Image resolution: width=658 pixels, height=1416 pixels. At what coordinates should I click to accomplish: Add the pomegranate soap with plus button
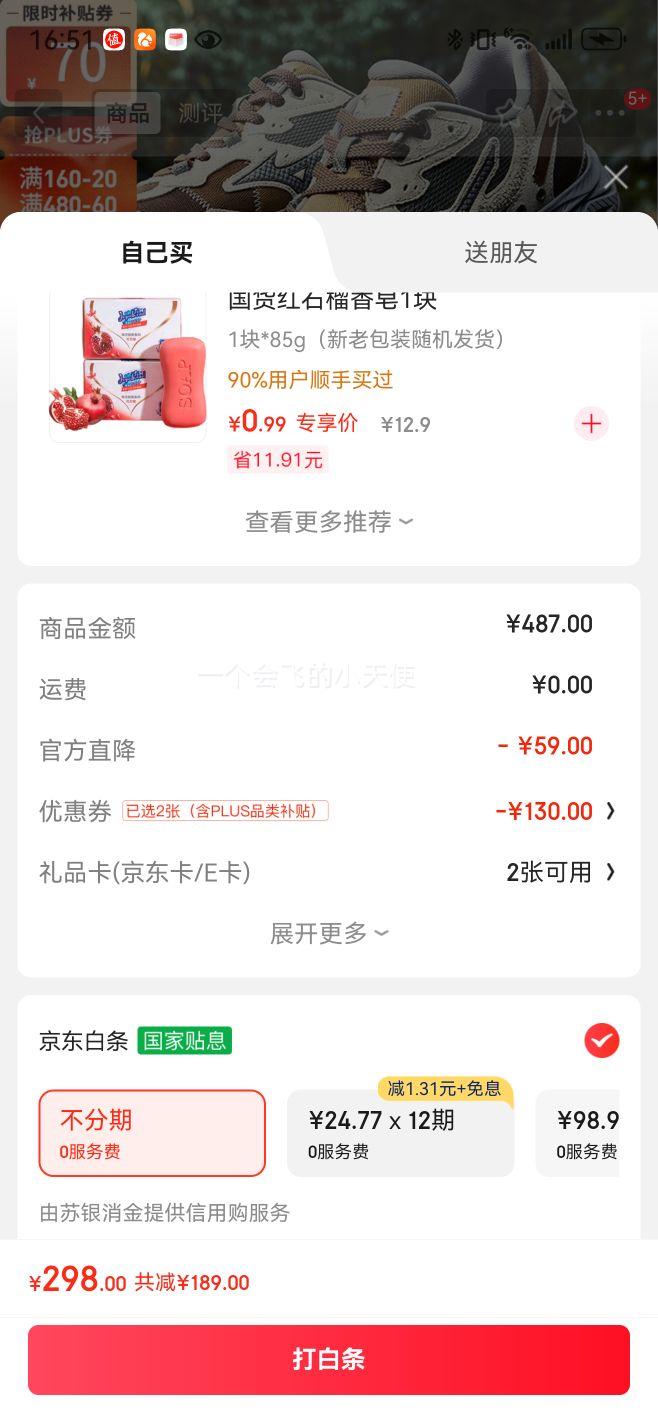(591, 424)
